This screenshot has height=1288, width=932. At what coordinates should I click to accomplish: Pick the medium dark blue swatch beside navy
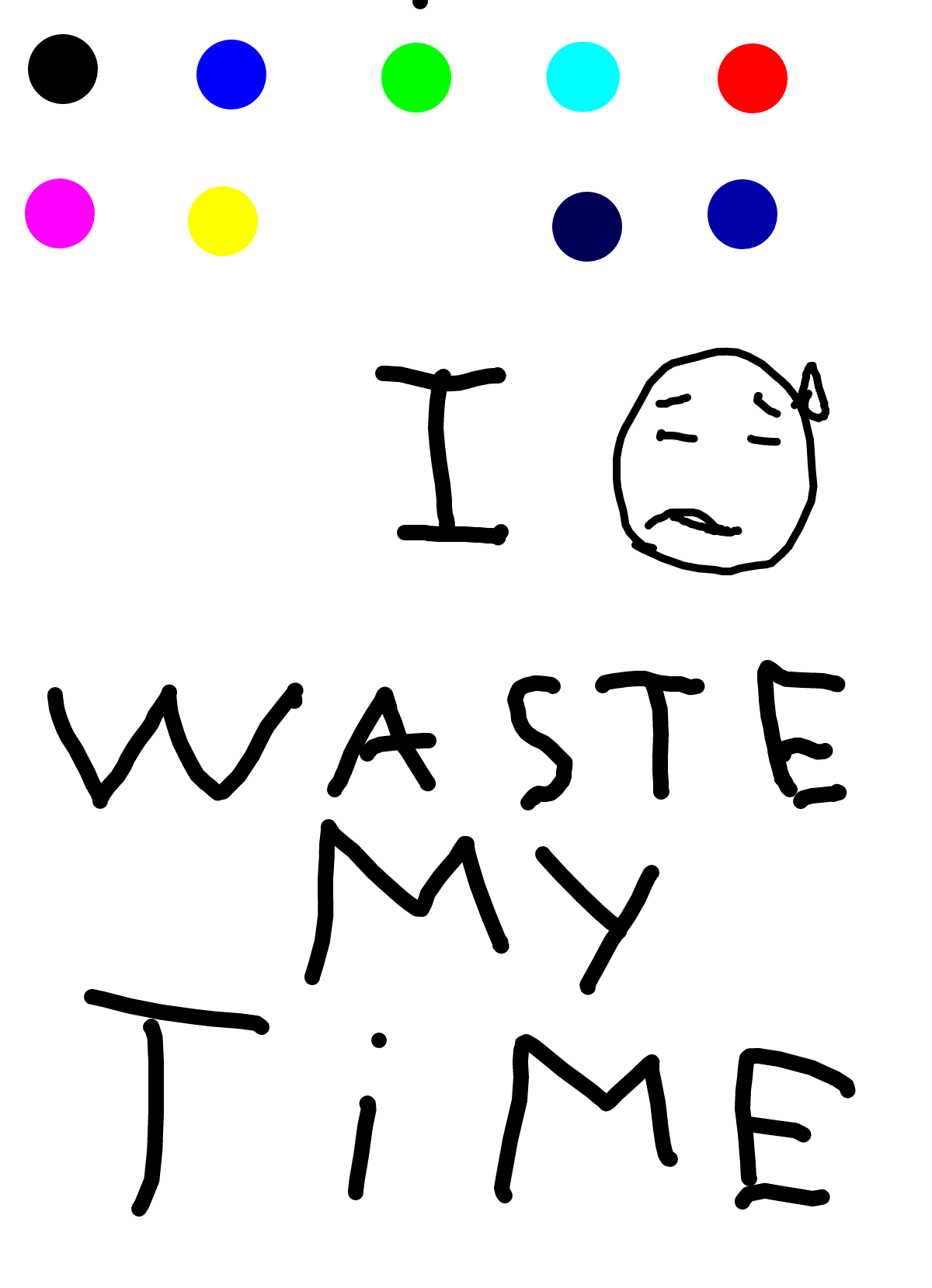point(742,214)
